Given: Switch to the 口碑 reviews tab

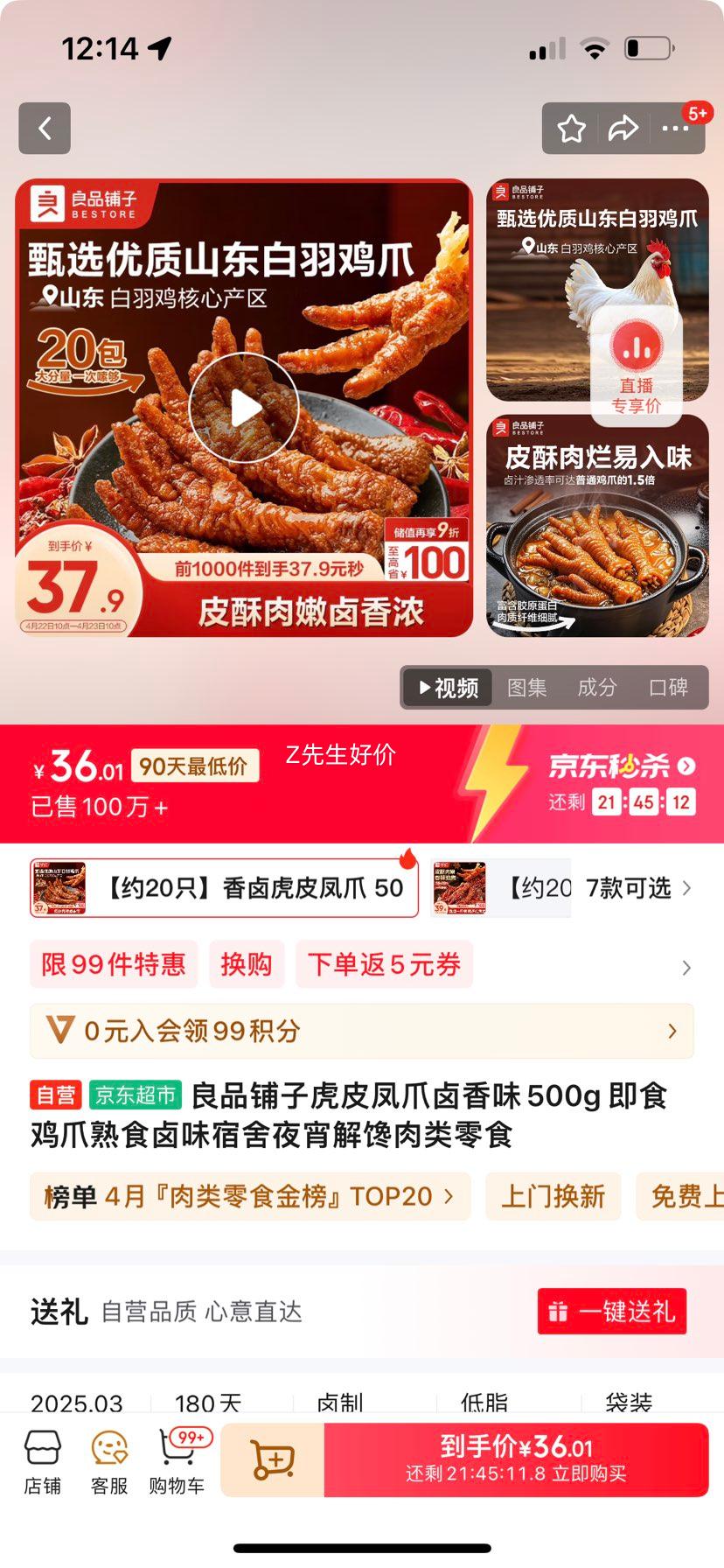Looking at the screenshot, I should pyautogui.click(x=670, y=688).
